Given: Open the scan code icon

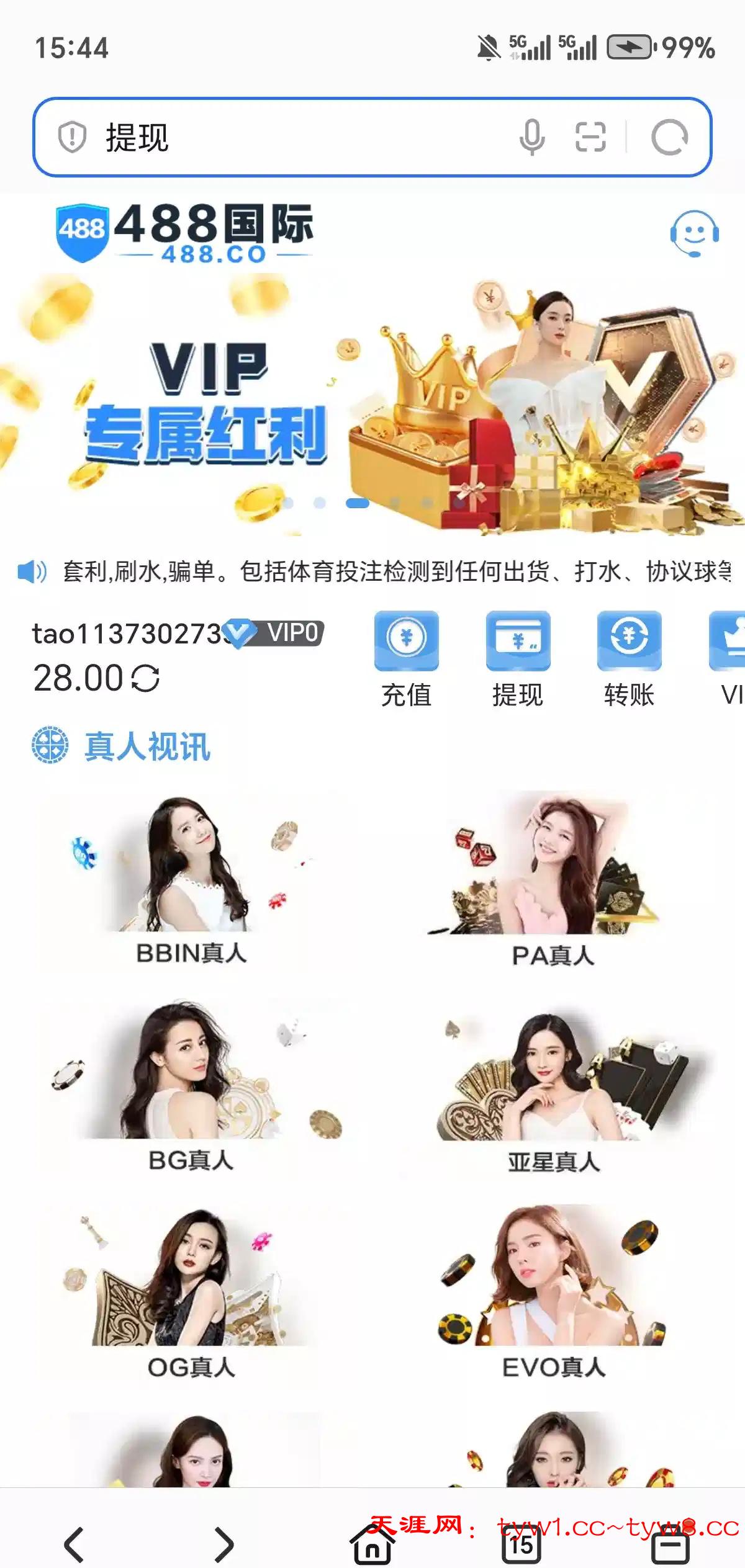Looking at the screenshot, I should point(590,137).
